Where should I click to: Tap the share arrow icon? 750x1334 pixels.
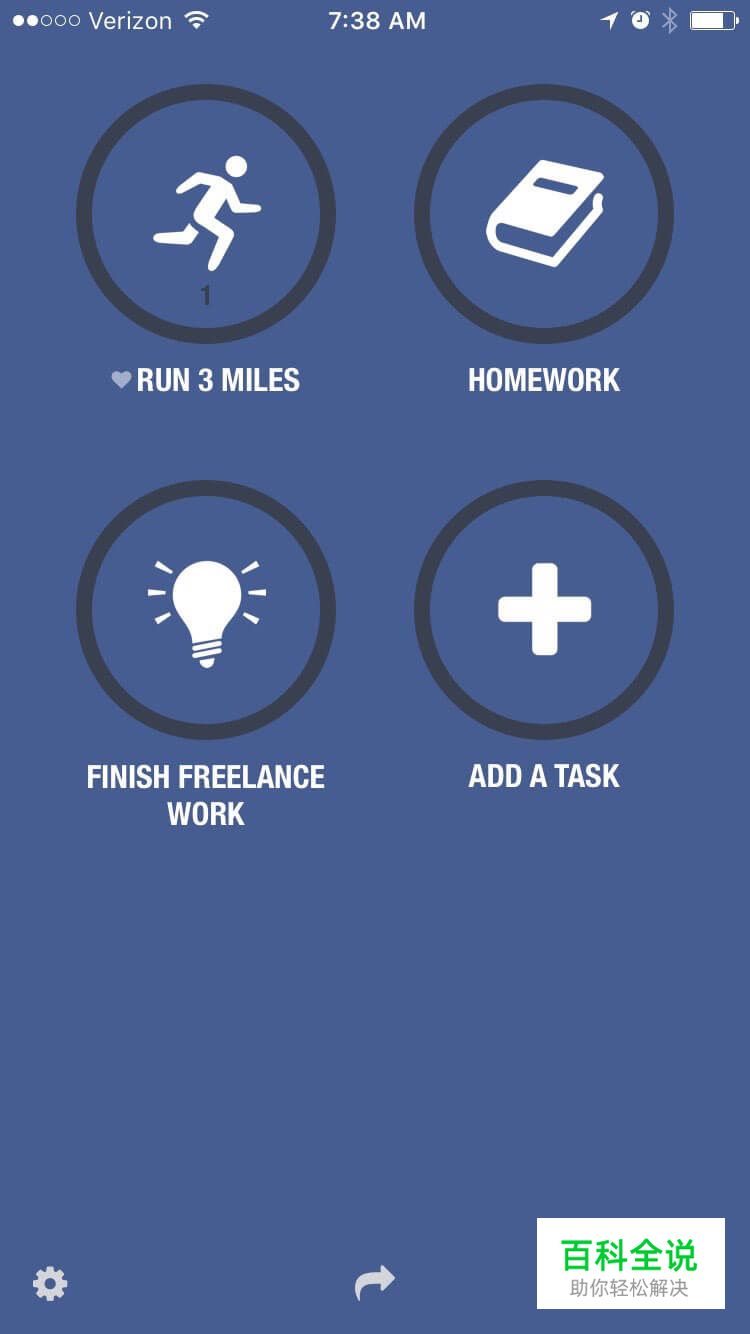pos(375,1283)
